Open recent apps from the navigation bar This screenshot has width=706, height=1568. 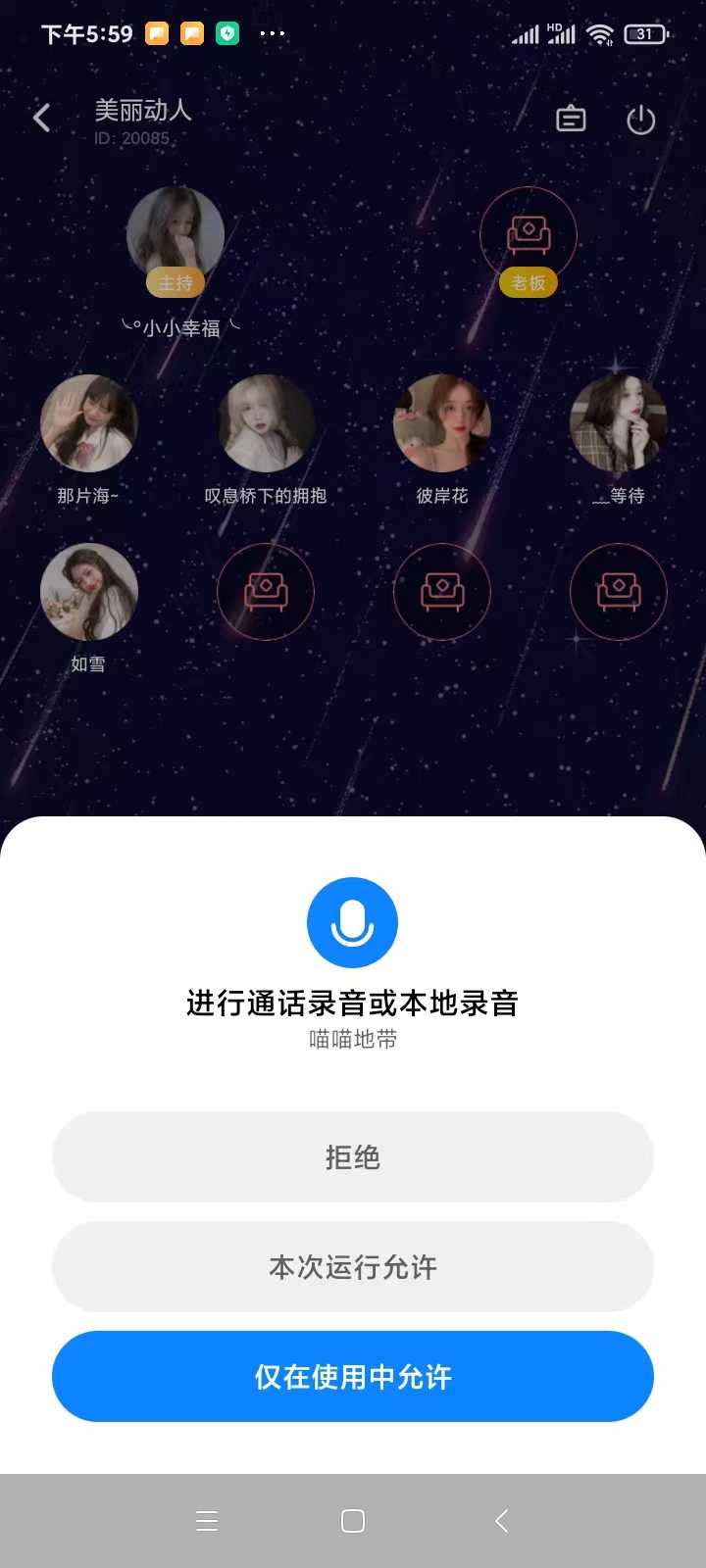207,1521
